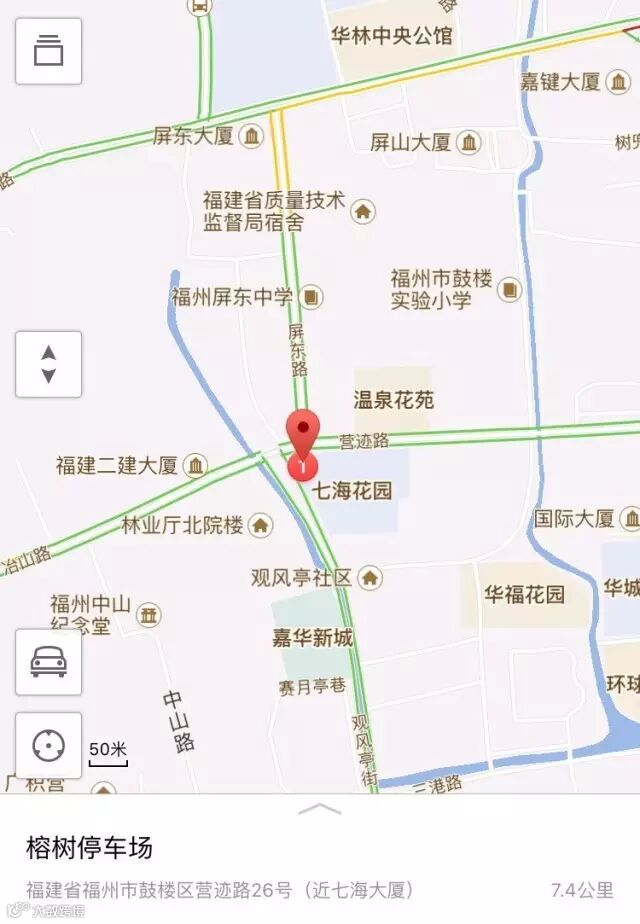Toggle the car traffic button
Screen dimensions: 640x924
[x=48, y=662]
